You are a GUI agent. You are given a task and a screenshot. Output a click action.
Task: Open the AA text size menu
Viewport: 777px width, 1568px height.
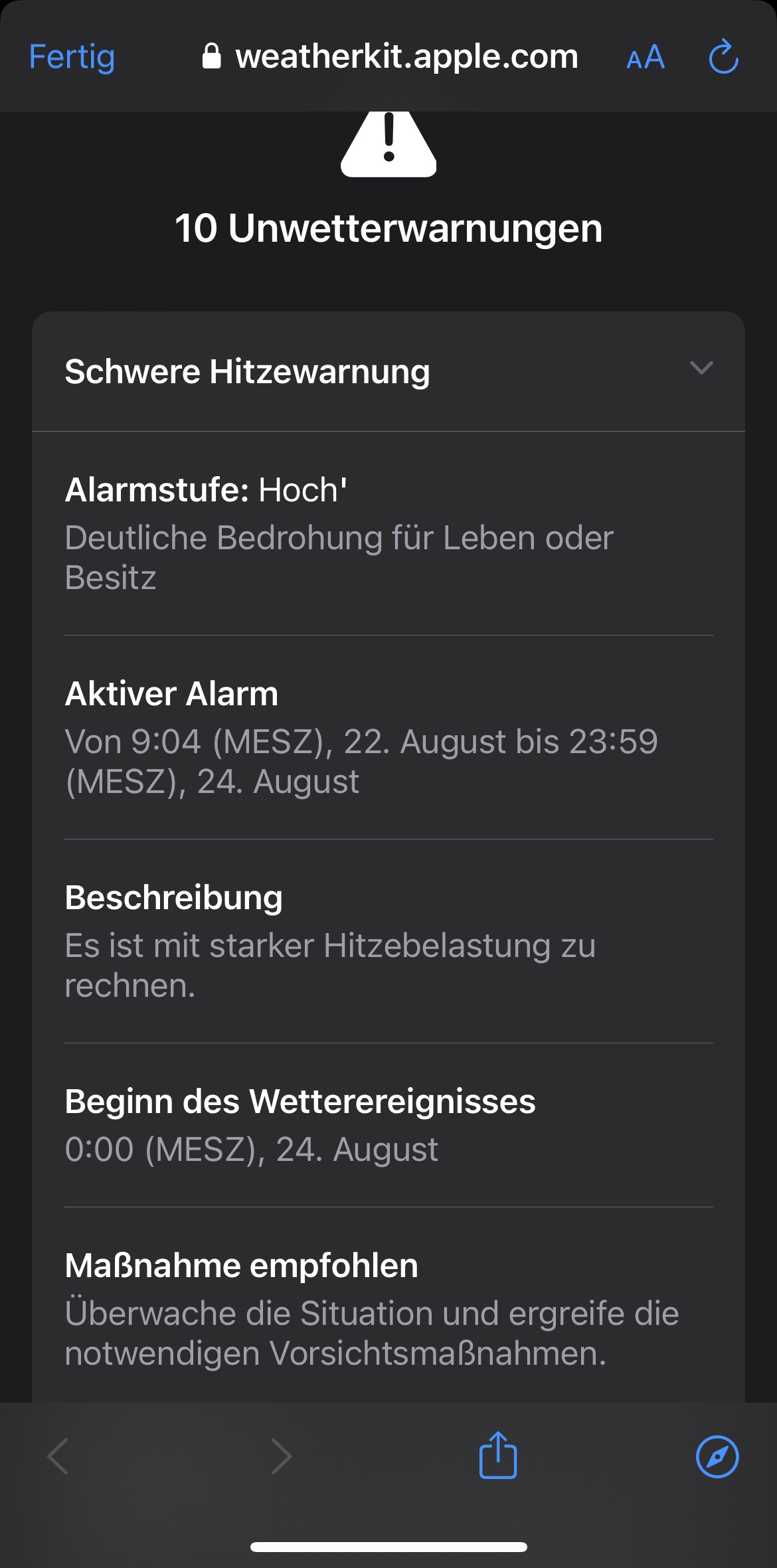[645, 58]
